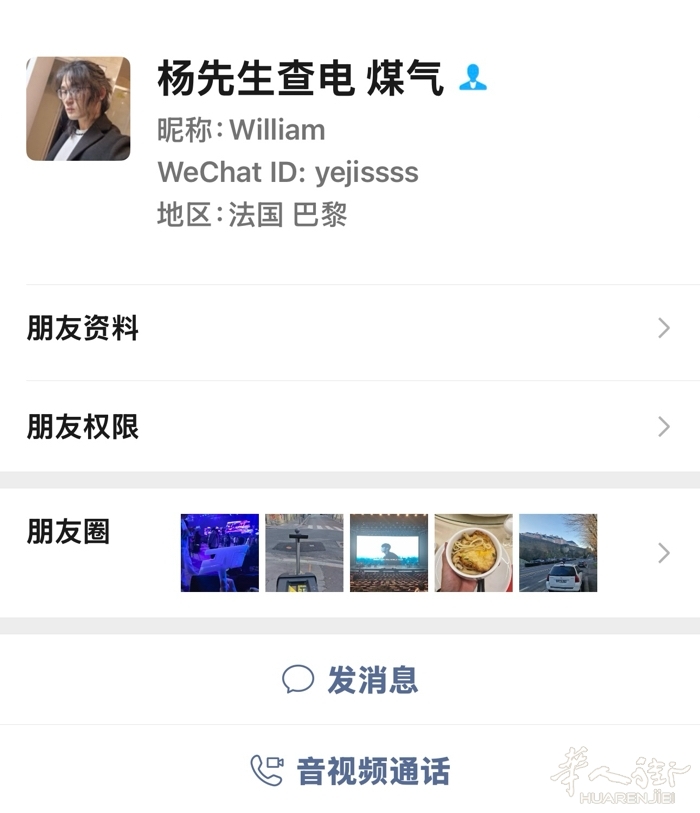Open the 朋友资料 row

[x=348, y=329]
